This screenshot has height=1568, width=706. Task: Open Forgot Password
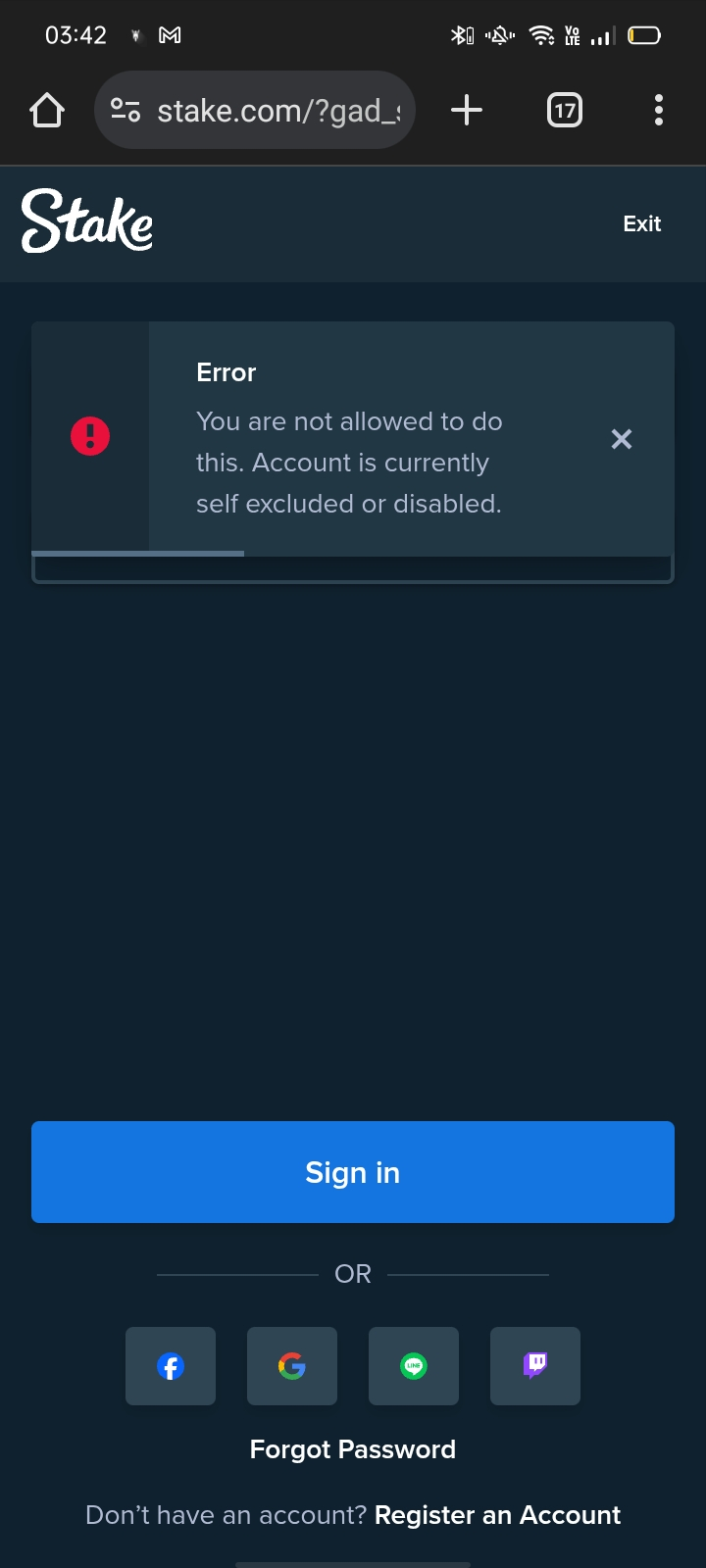(x=353, y=1449)
